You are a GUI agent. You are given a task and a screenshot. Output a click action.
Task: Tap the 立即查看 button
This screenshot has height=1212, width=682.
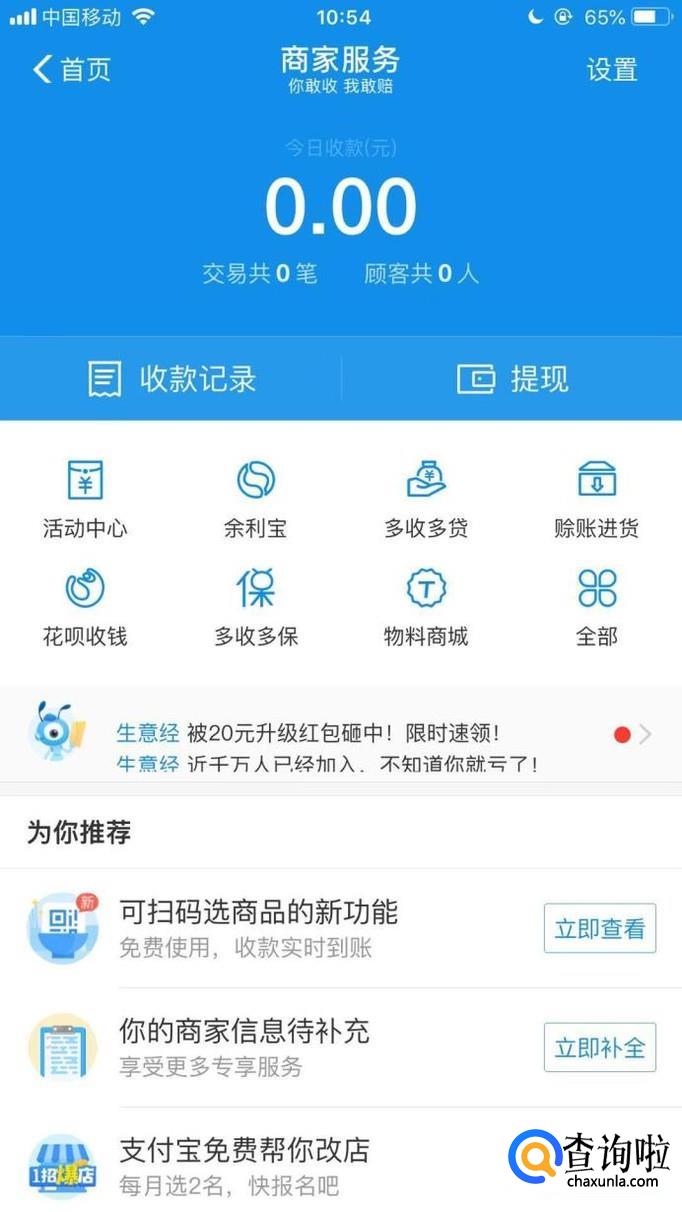point(600,928)
